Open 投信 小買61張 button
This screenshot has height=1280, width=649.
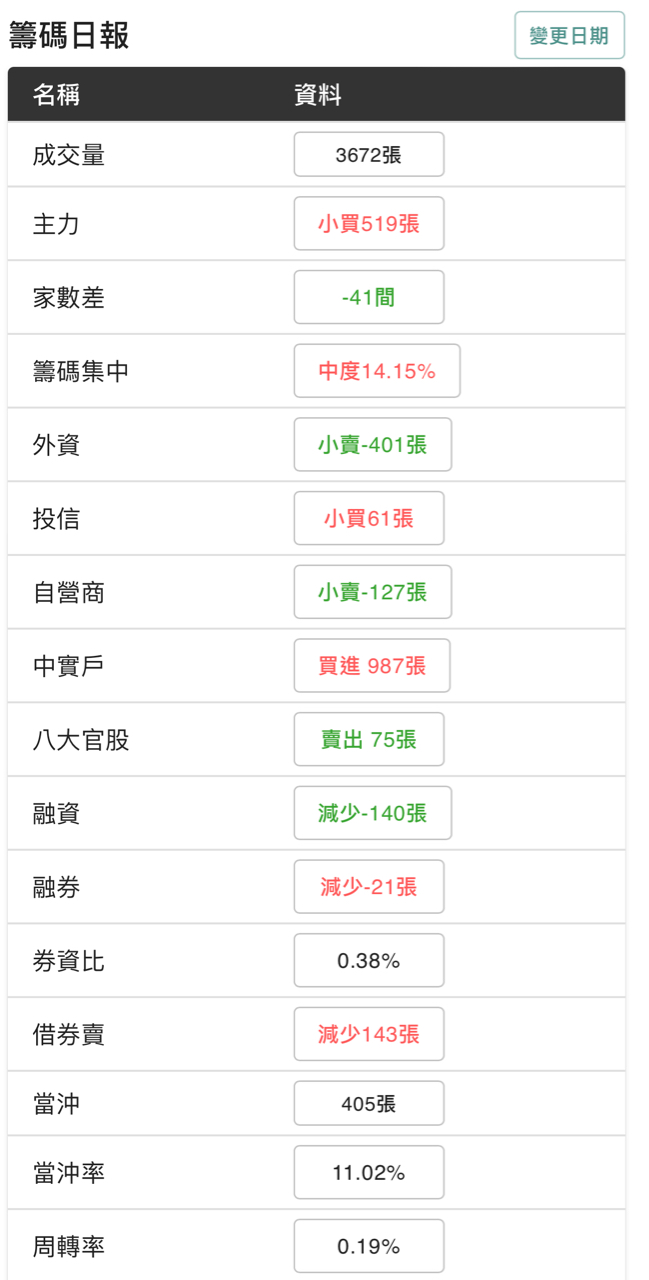pos(369,519)
